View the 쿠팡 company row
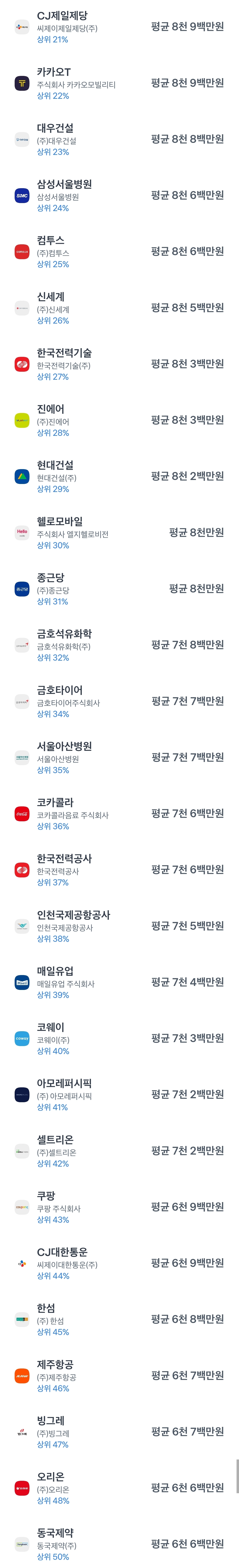This screenshot has height=1568, width=239. [x=119, y=1207]
